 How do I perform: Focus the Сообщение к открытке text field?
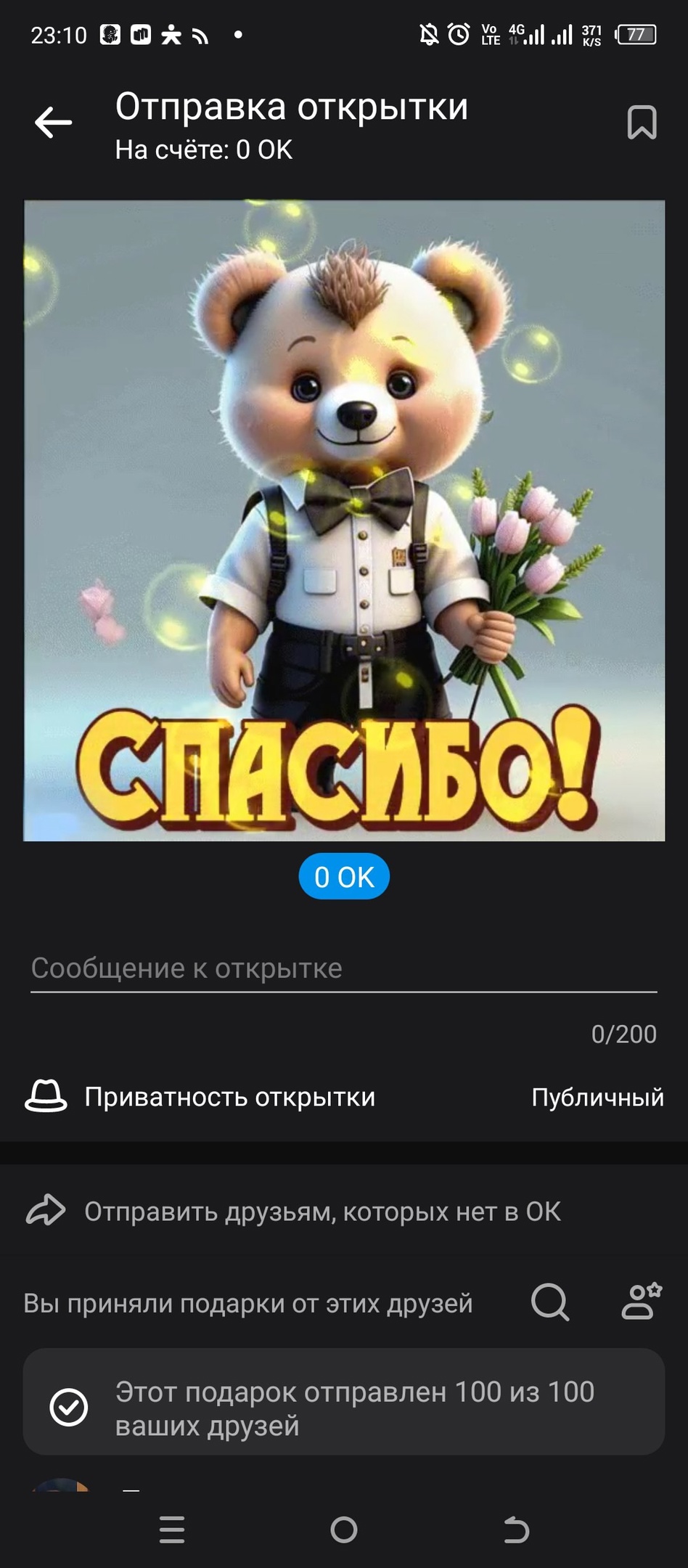tap(344, 969)
